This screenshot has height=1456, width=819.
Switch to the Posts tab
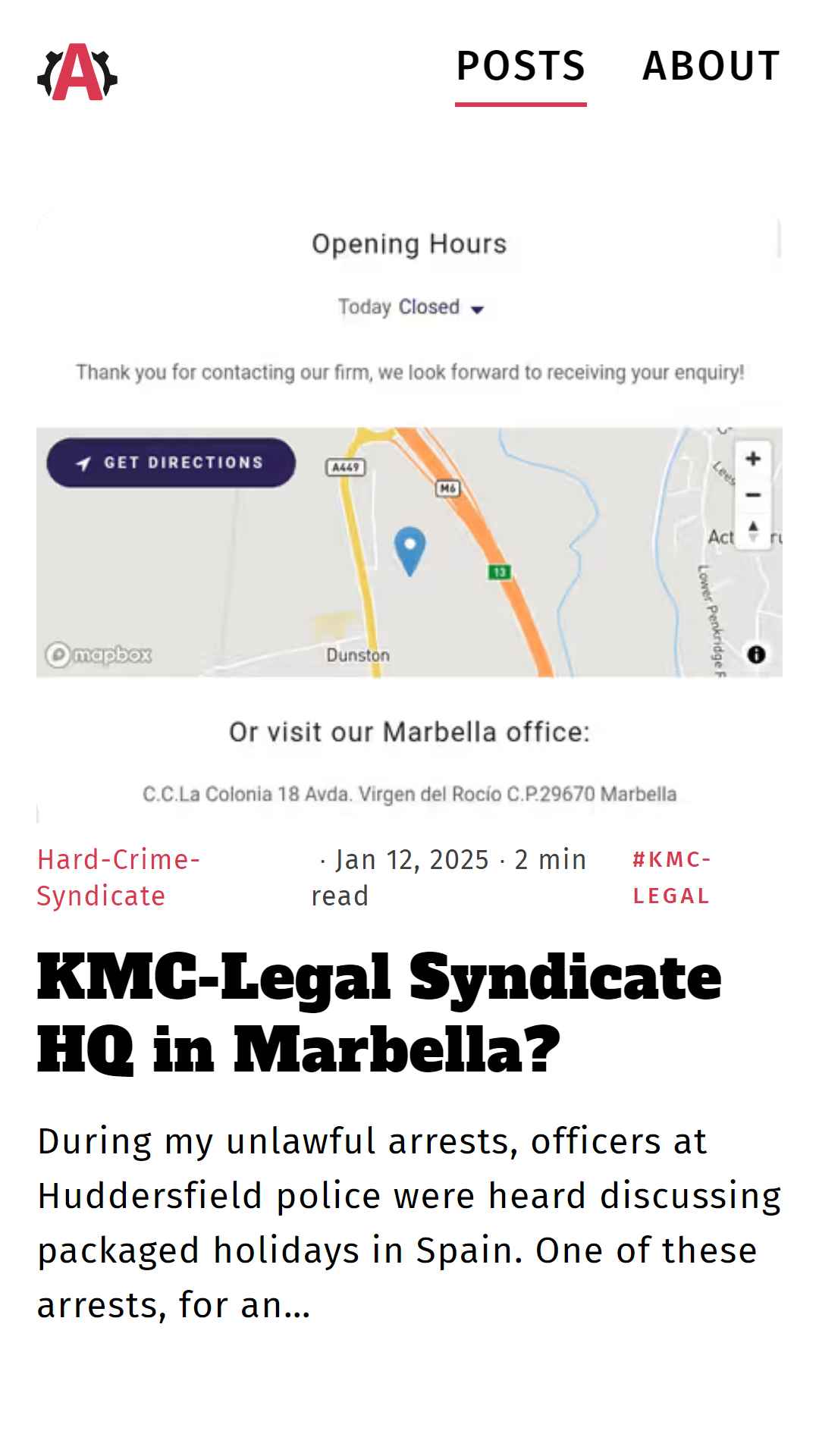pos(520,67)
